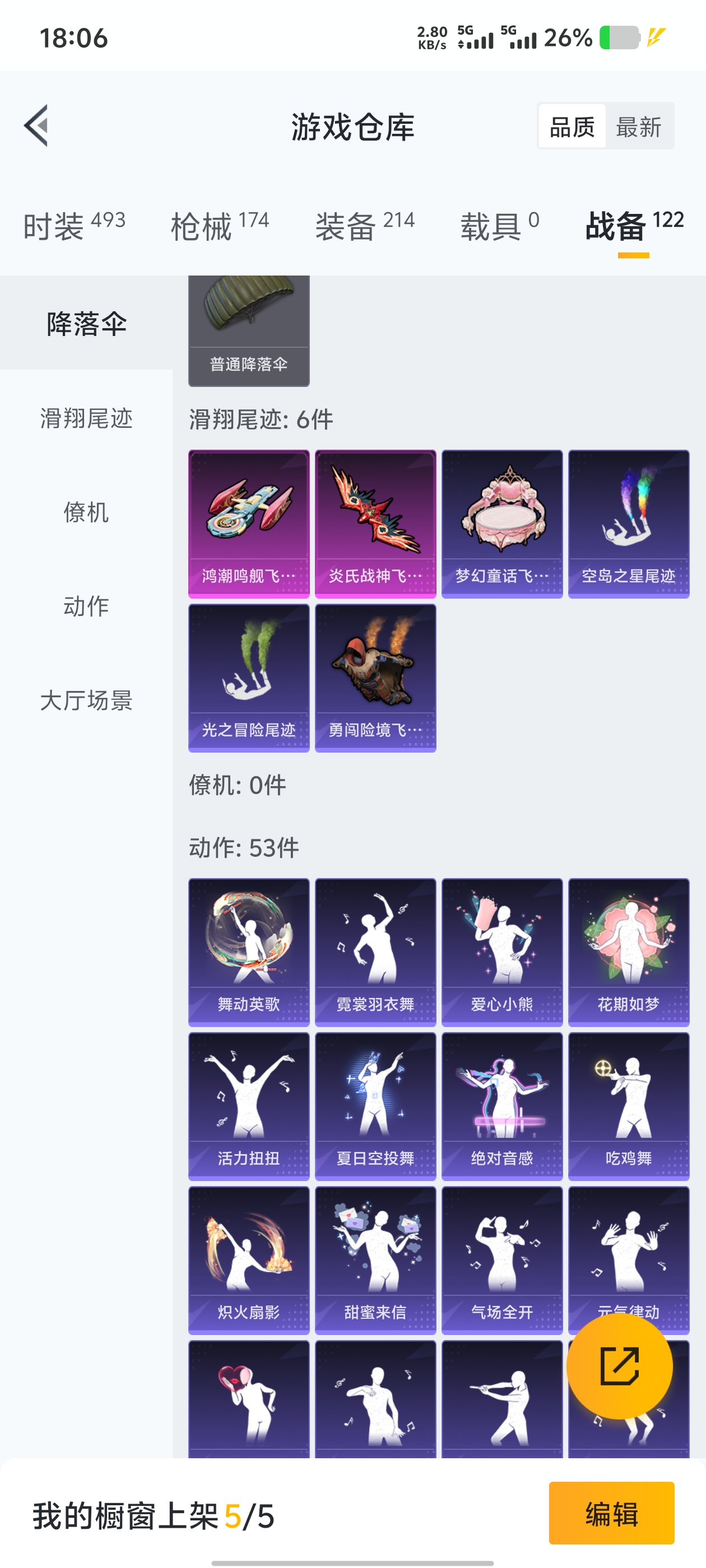Screen dimensions: 706x1568
Task: Tap the 编辑 button
Action: click(611, 1513)
